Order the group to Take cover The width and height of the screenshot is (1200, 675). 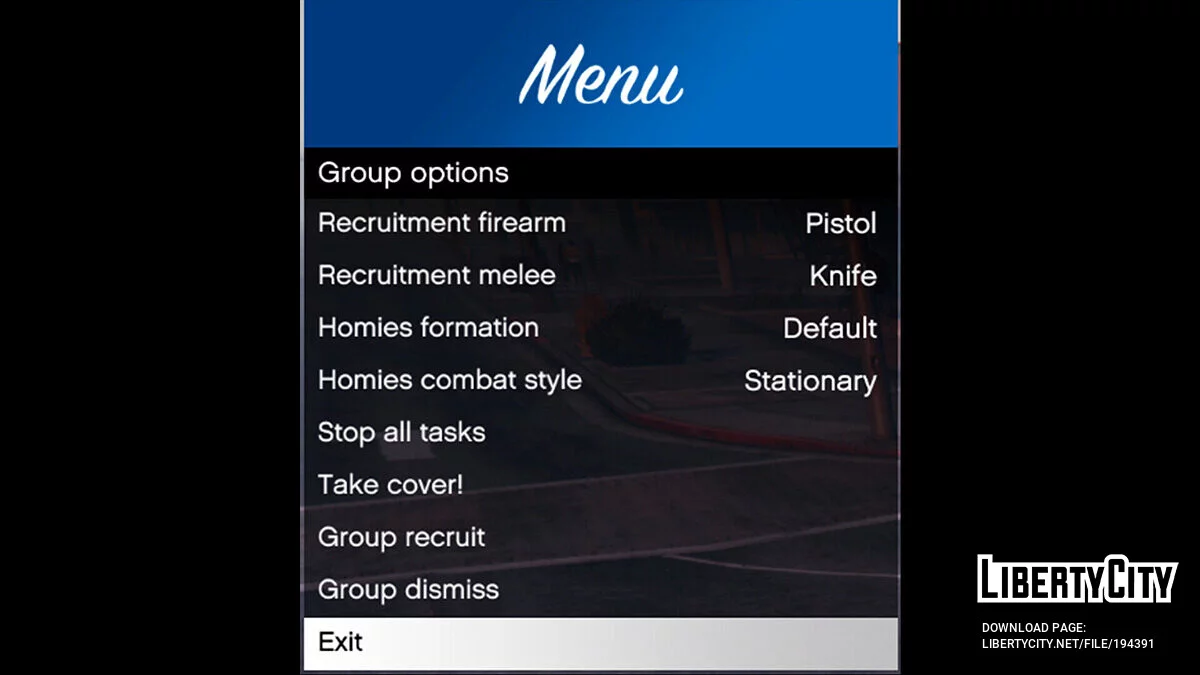pos(600,485)
